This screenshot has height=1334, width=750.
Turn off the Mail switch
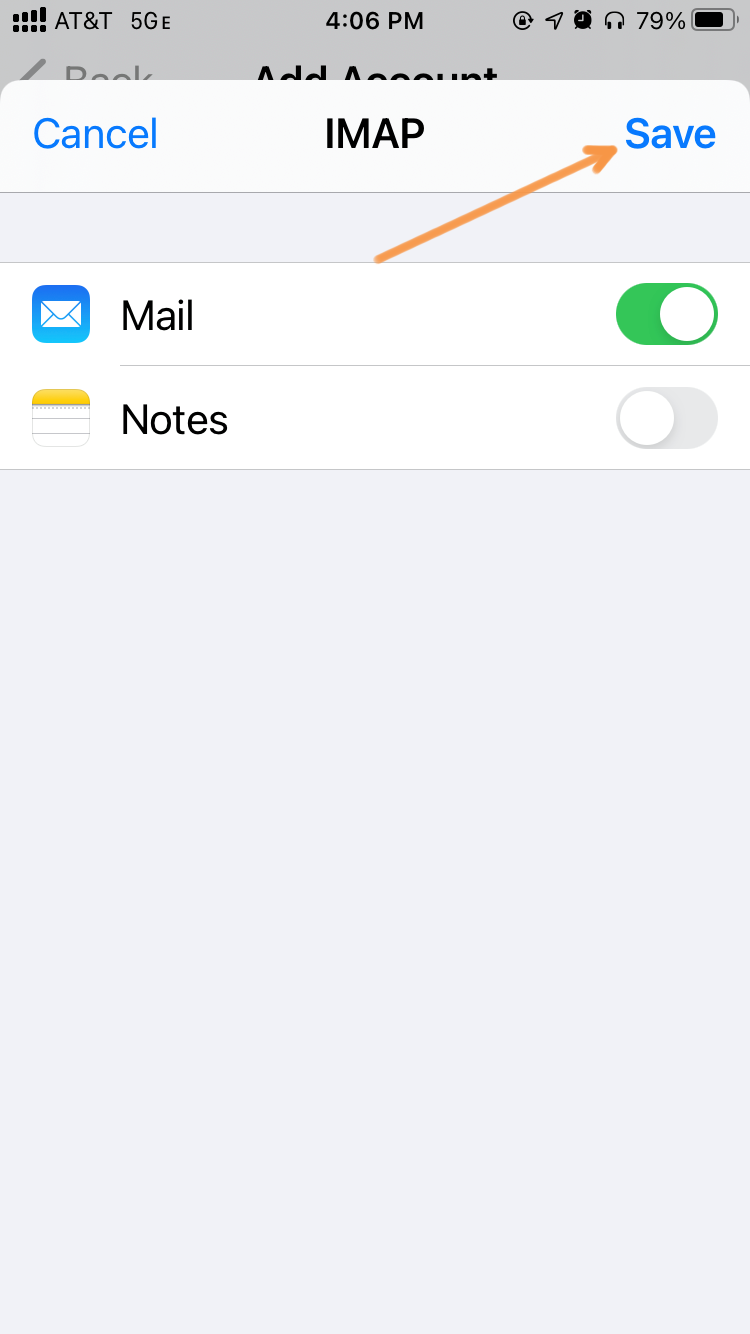pos(667,314)
